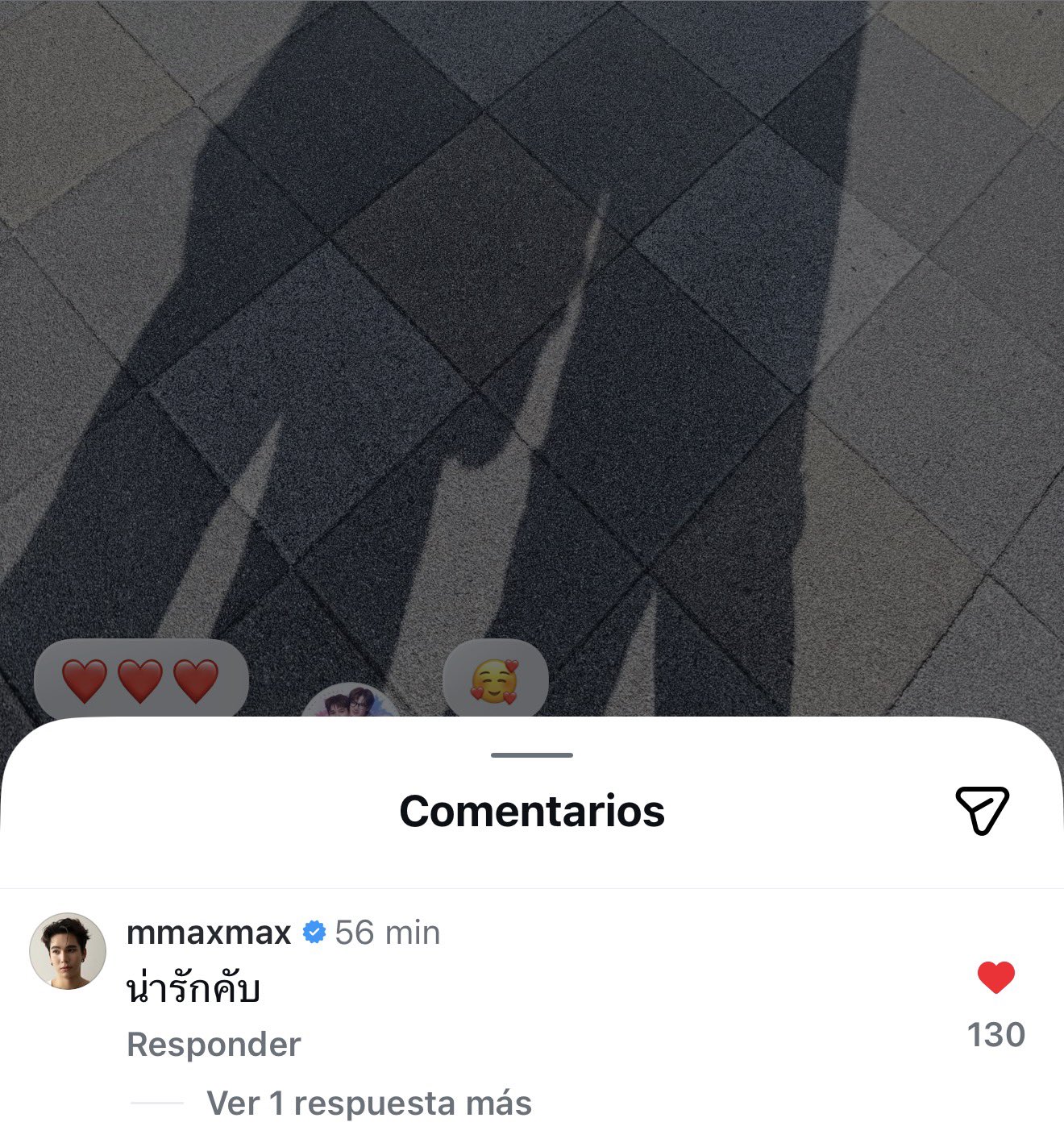Share the post via paper plane icon
The width and height of the screenshot is (1064, 1147).
(982, 809)
